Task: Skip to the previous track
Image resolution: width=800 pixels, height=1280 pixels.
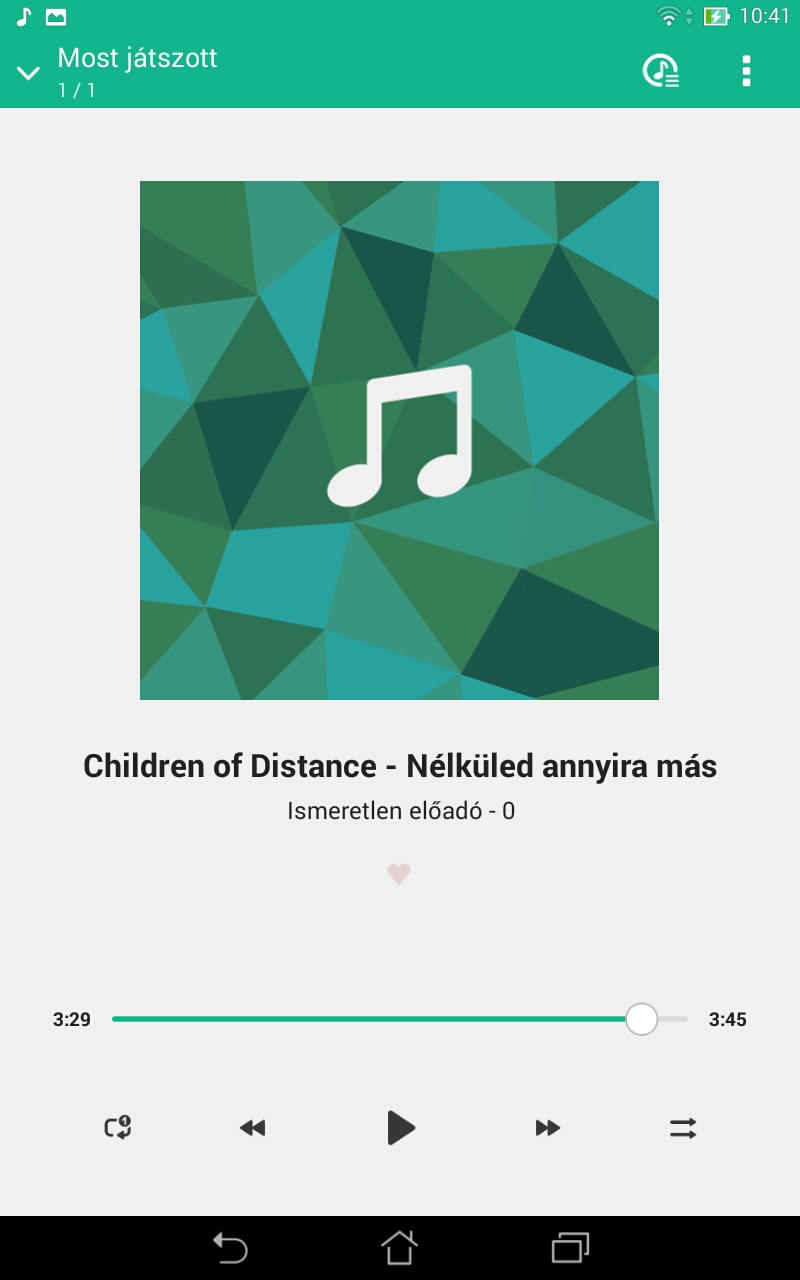Action: [x=253, y=1128]
